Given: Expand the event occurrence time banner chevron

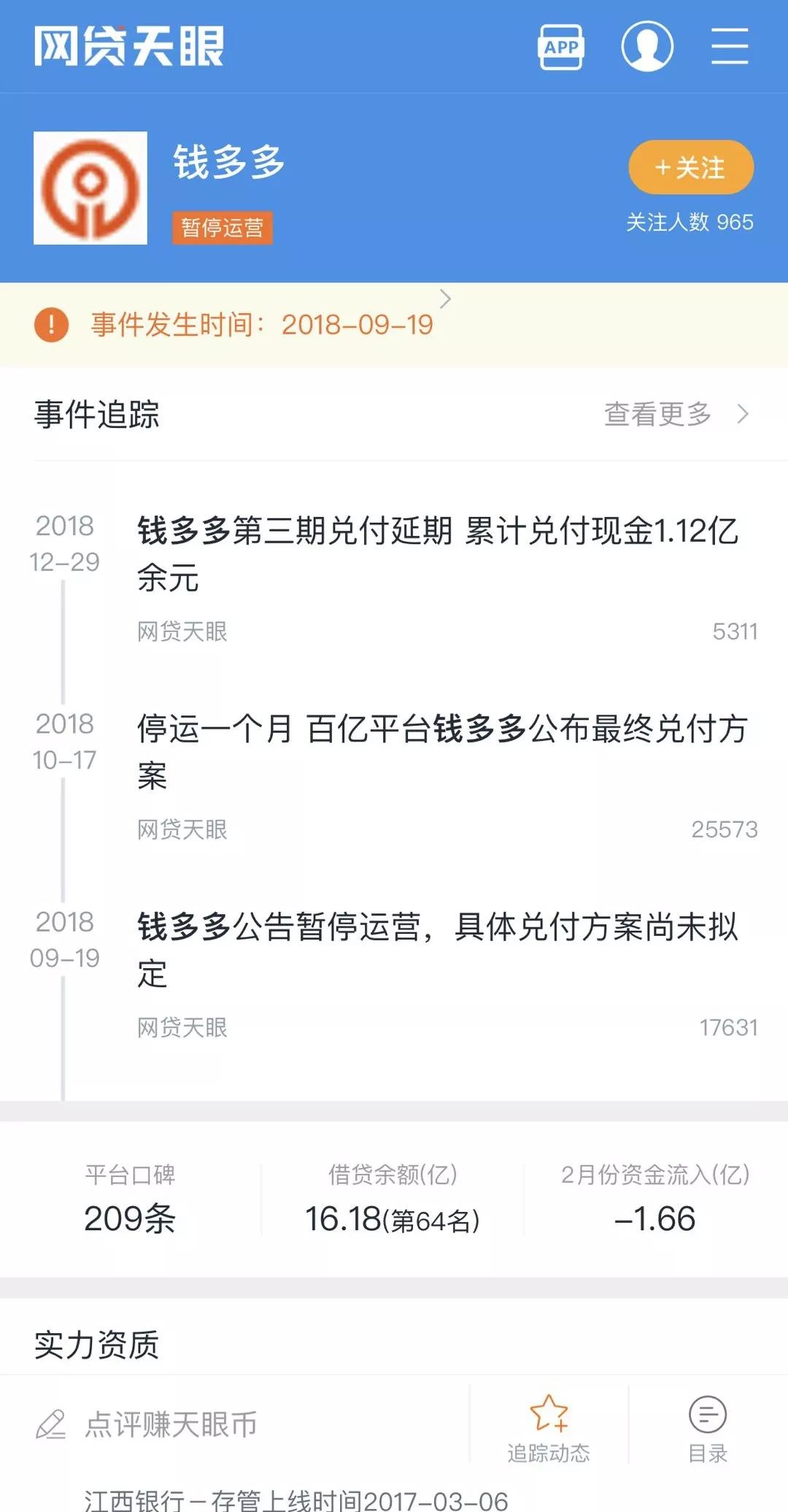Looking at the screenshot, I should 446,299.
